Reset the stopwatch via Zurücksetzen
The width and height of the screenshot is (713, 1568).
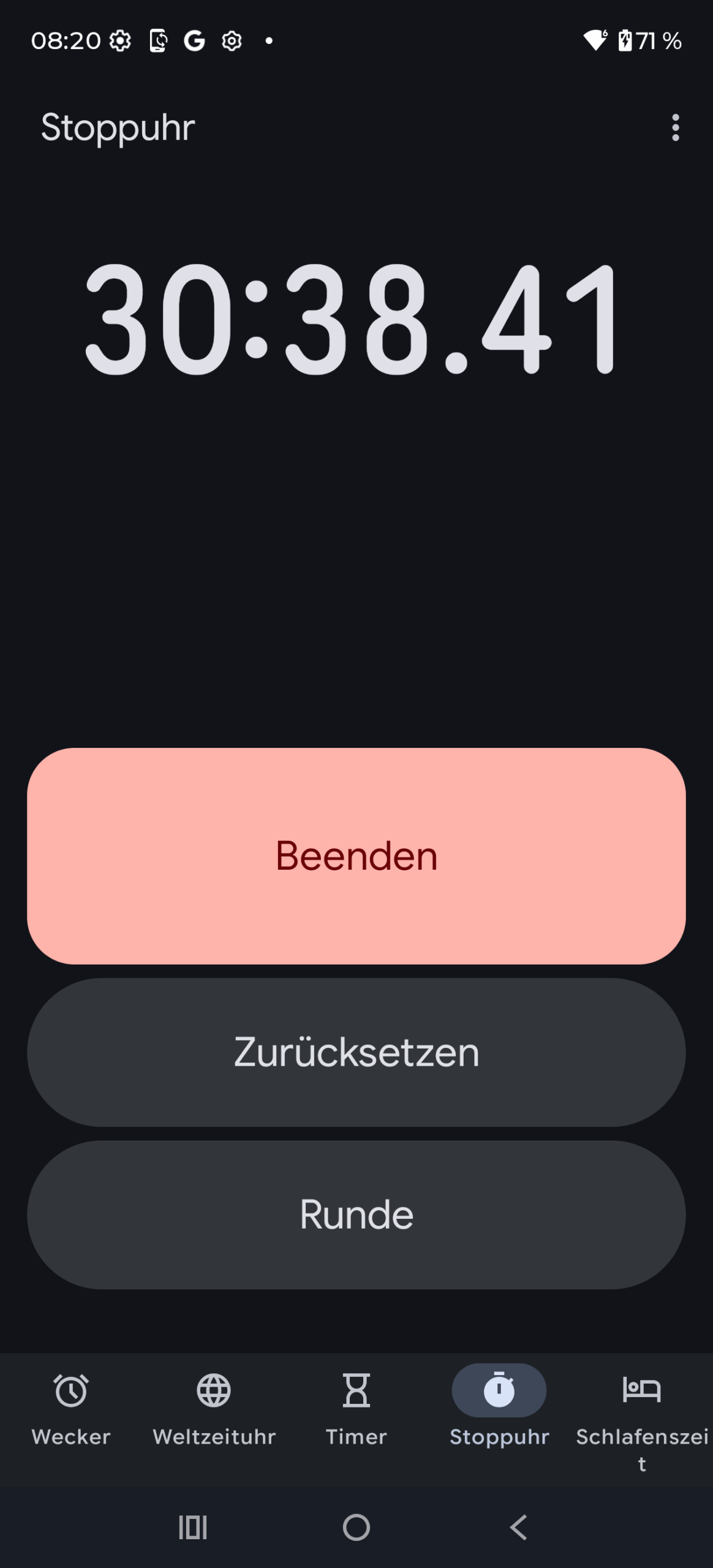pos(356,1052)
